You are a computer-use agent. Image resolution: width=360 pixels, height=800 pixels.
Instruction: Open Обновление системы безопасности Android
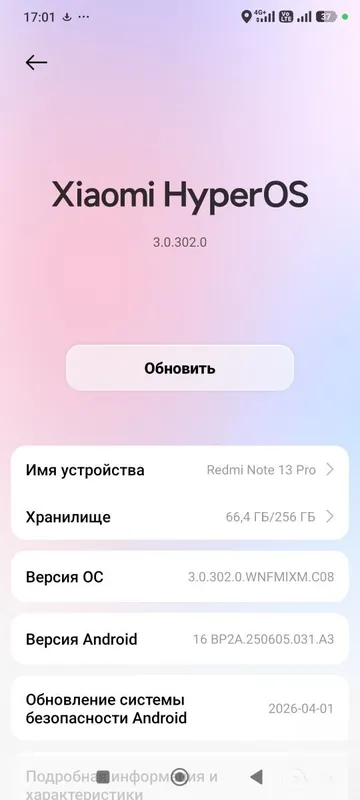point(179,708)
